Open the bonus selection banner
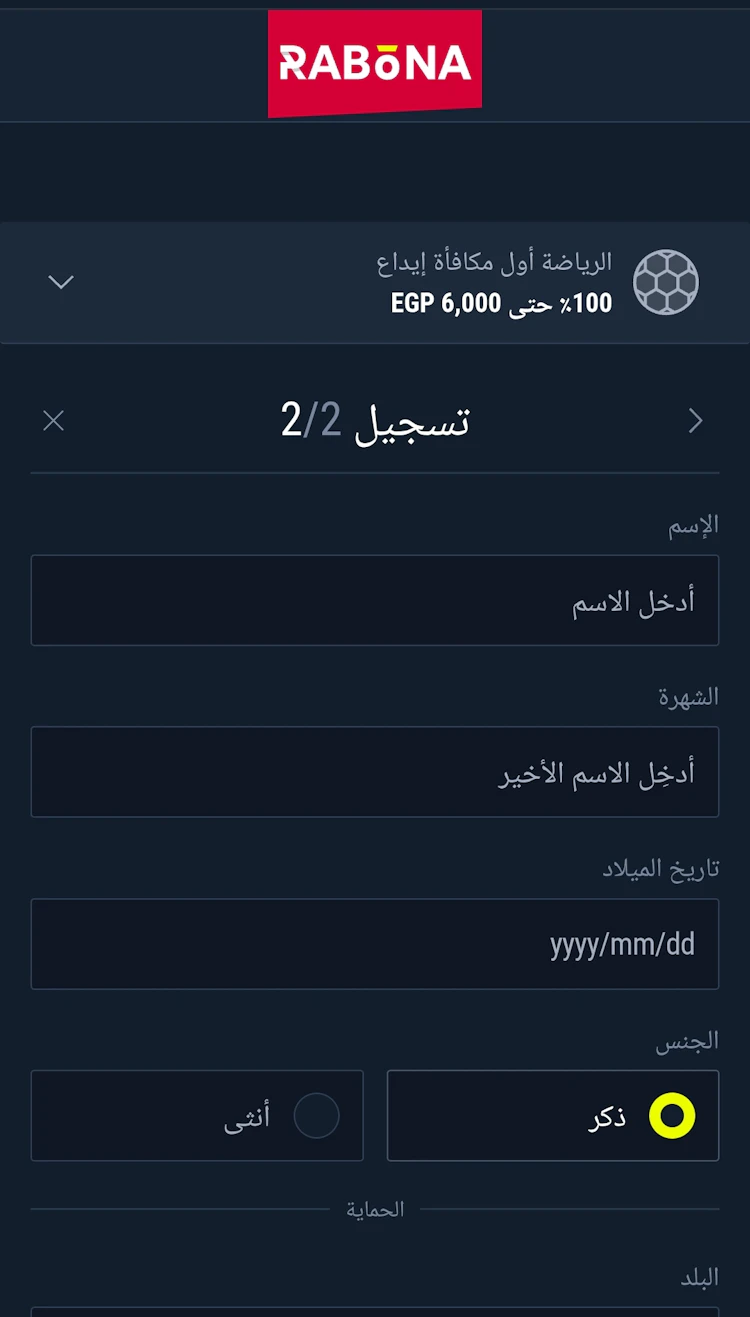 tap(375, 283)
